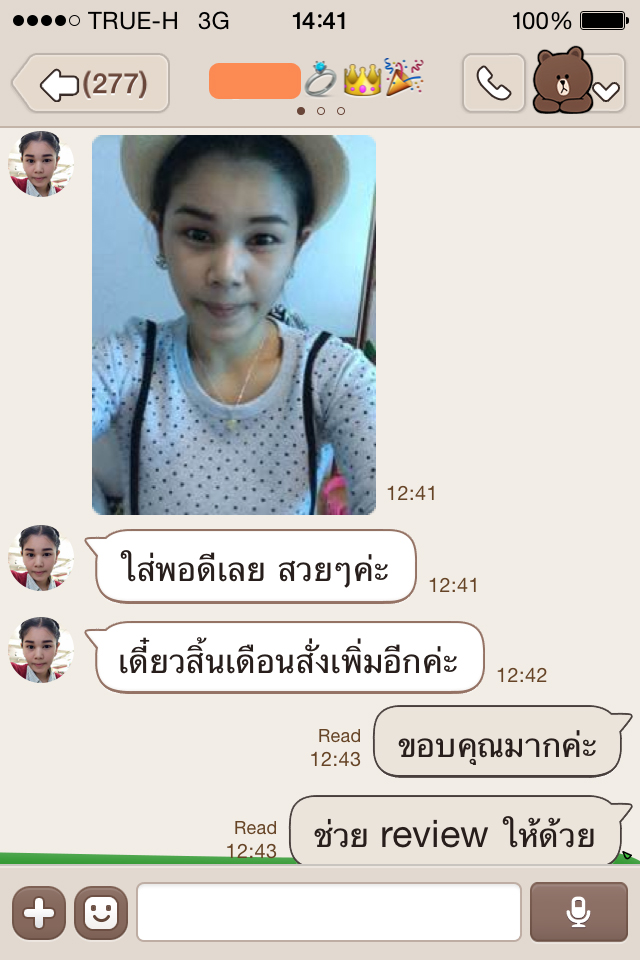Viewport: 640px width, 960px height.
Task: Start a voice call with this contact
Action: pyautogui.click(x=493, y=83)
